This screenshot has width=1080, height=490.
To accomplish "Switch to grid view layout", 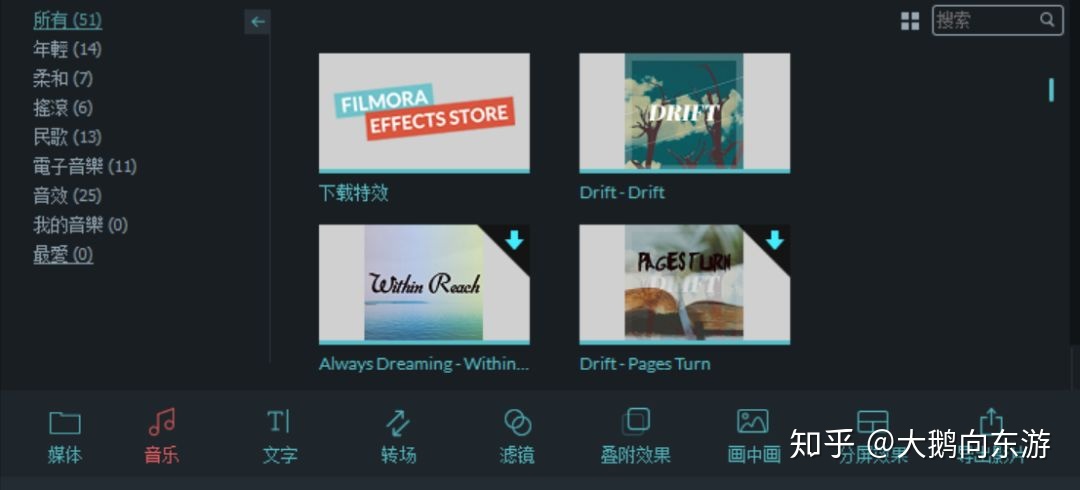I will (x=910, y=21).
